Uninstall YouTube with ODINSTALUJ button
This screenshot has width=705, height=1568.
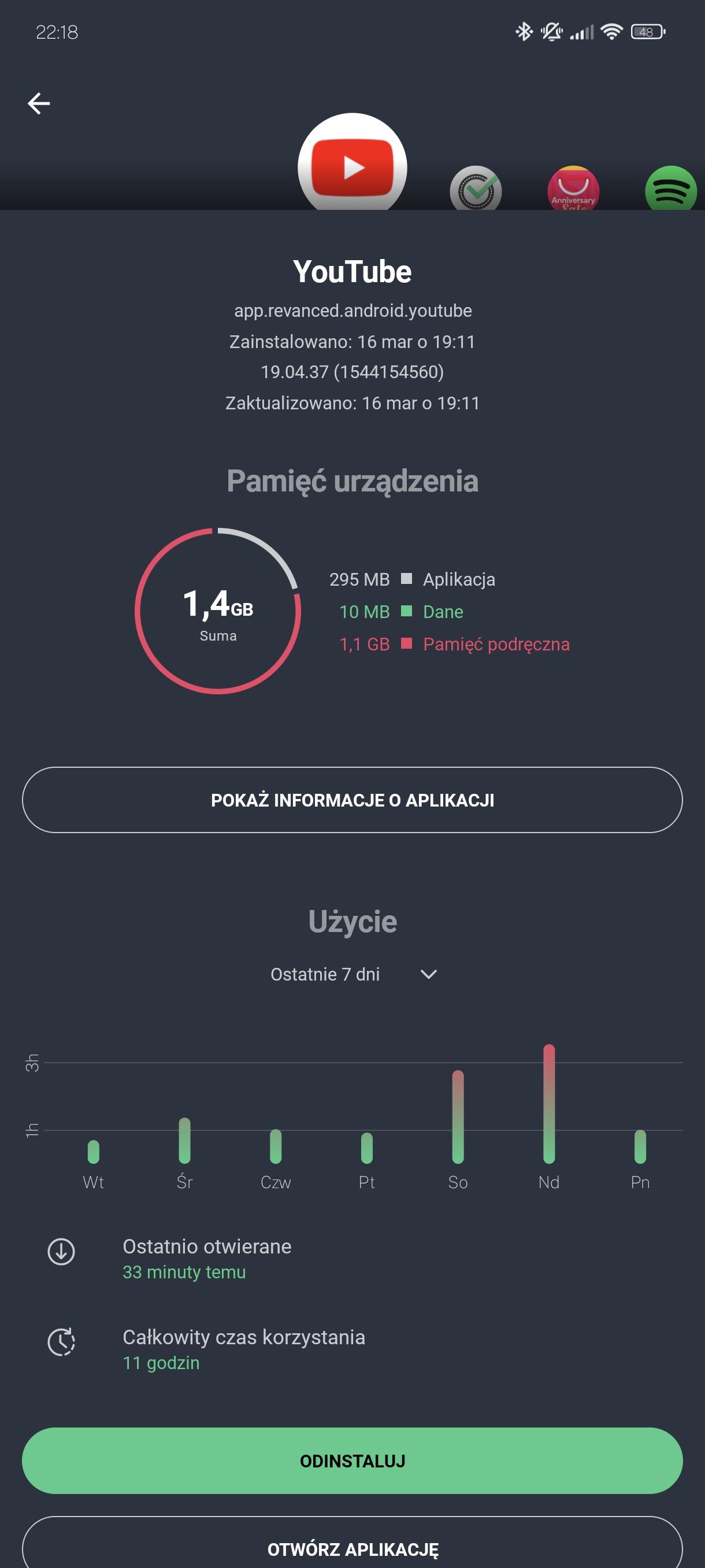coord(352,1460)
